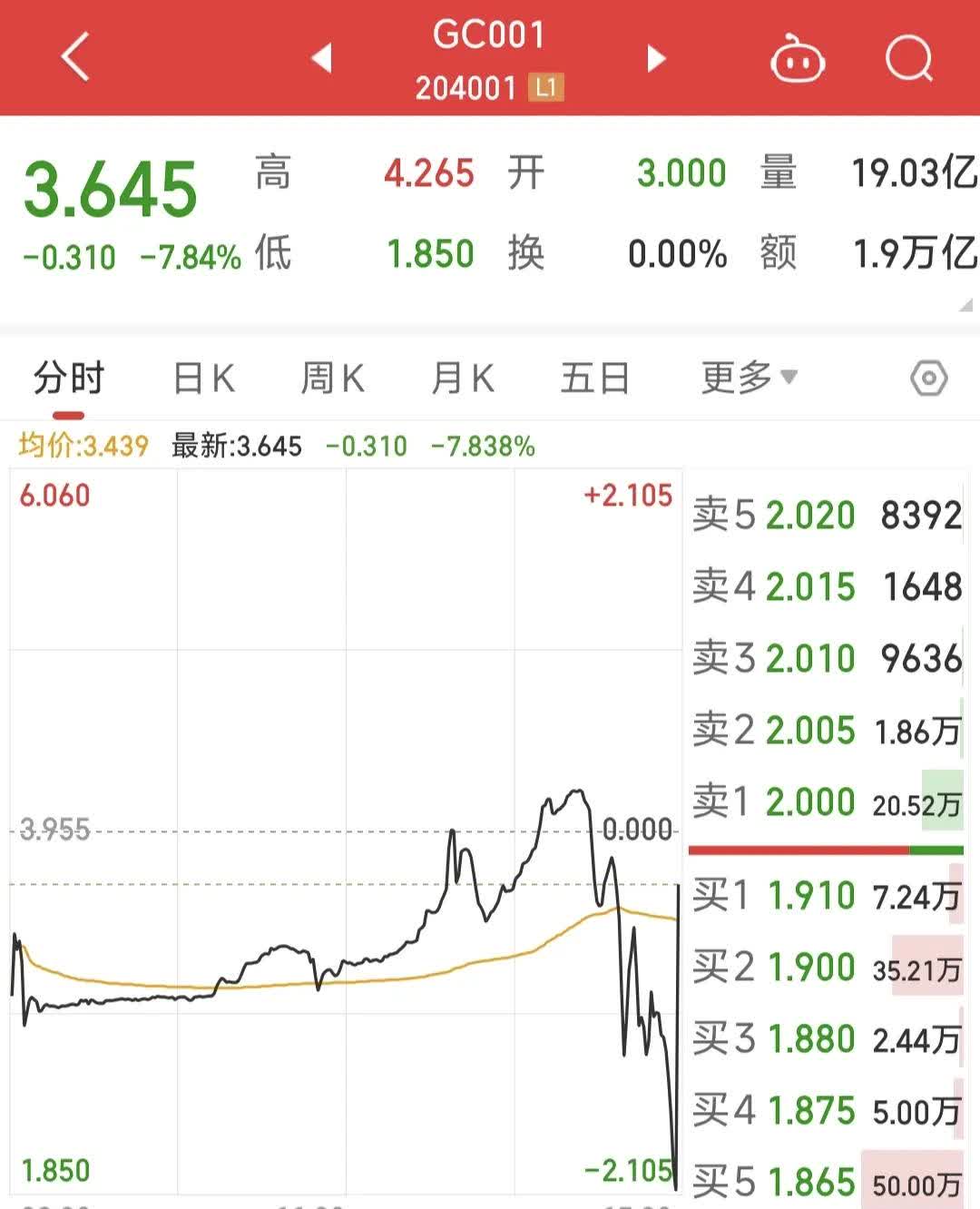The height and width of the screenshot is (1209, 980).
Task: Expand the 更多 more options dropdown
Action: tap(744, 377)
